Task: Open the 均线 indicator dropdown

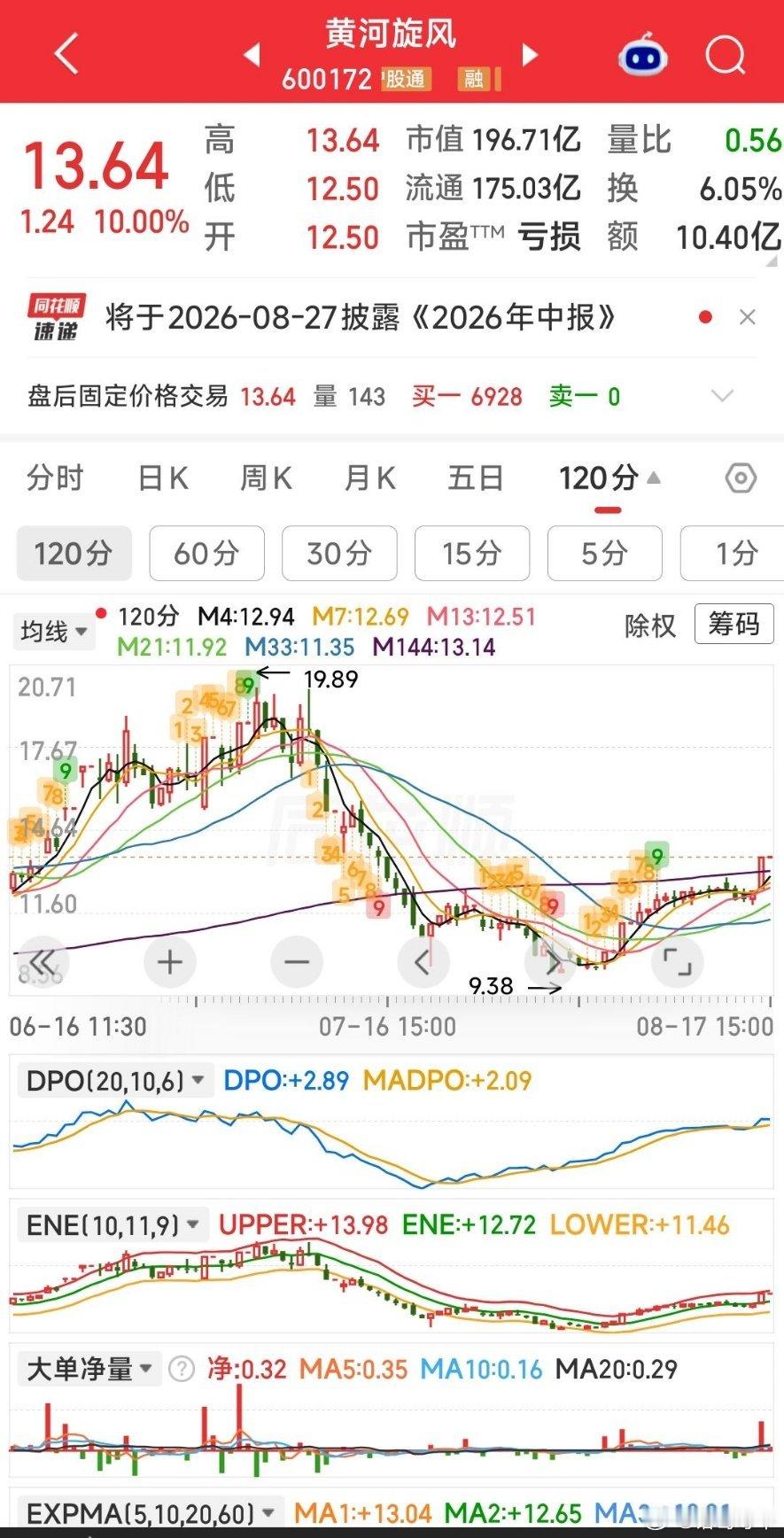Action: click(53, 632)
